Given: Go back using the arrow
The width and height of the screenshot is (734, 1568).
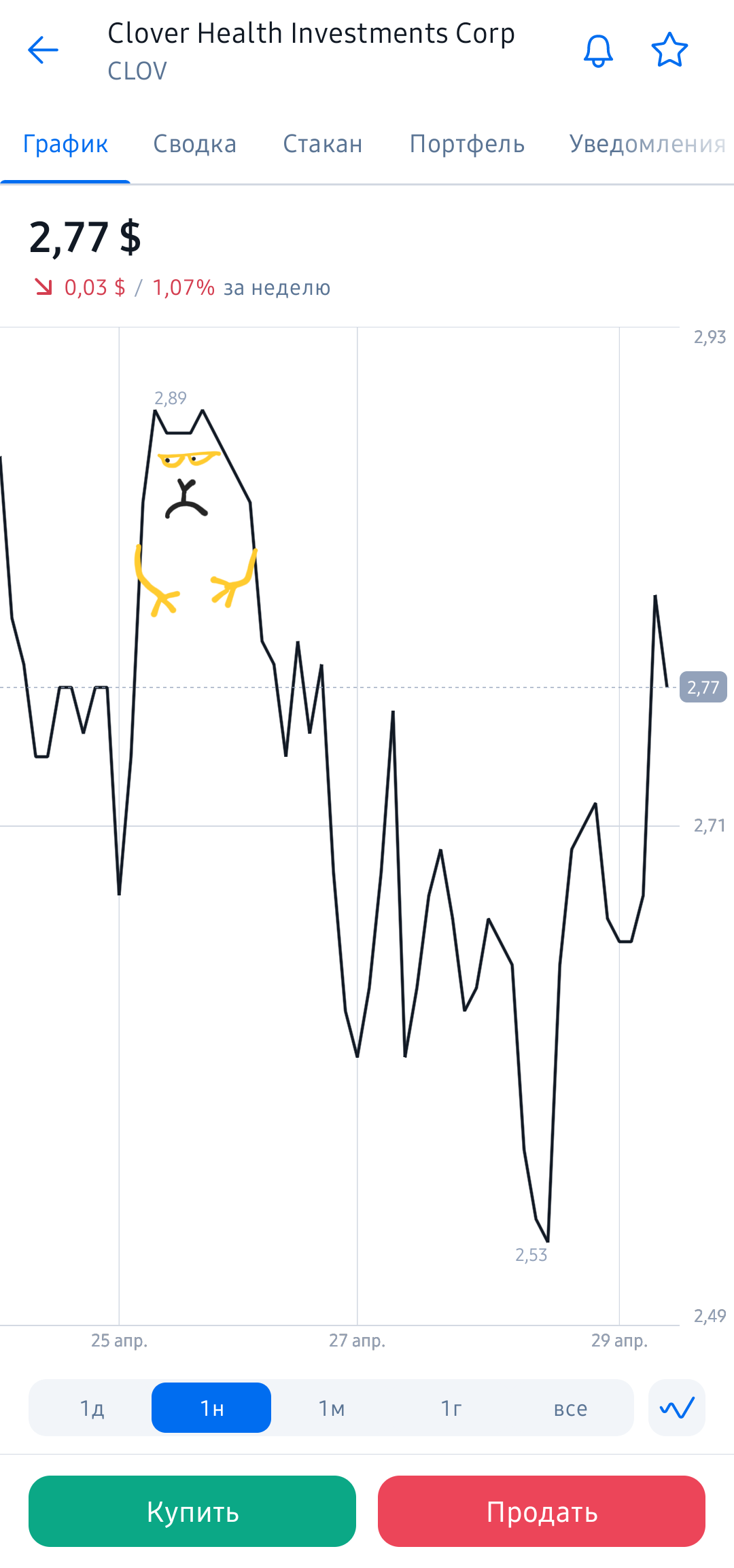Looking at the screenshot, I should point(43,50).
